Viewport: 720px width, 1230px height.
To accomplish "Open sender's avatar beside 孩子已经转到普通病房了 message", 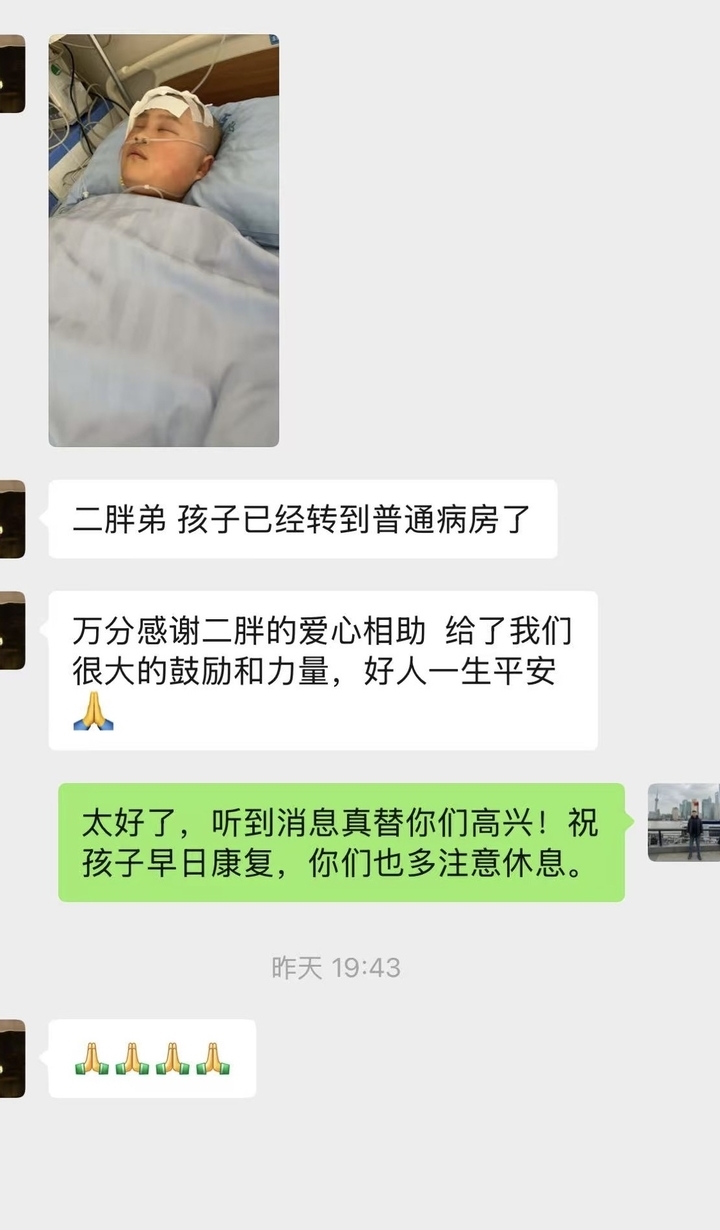I will 12,519.
